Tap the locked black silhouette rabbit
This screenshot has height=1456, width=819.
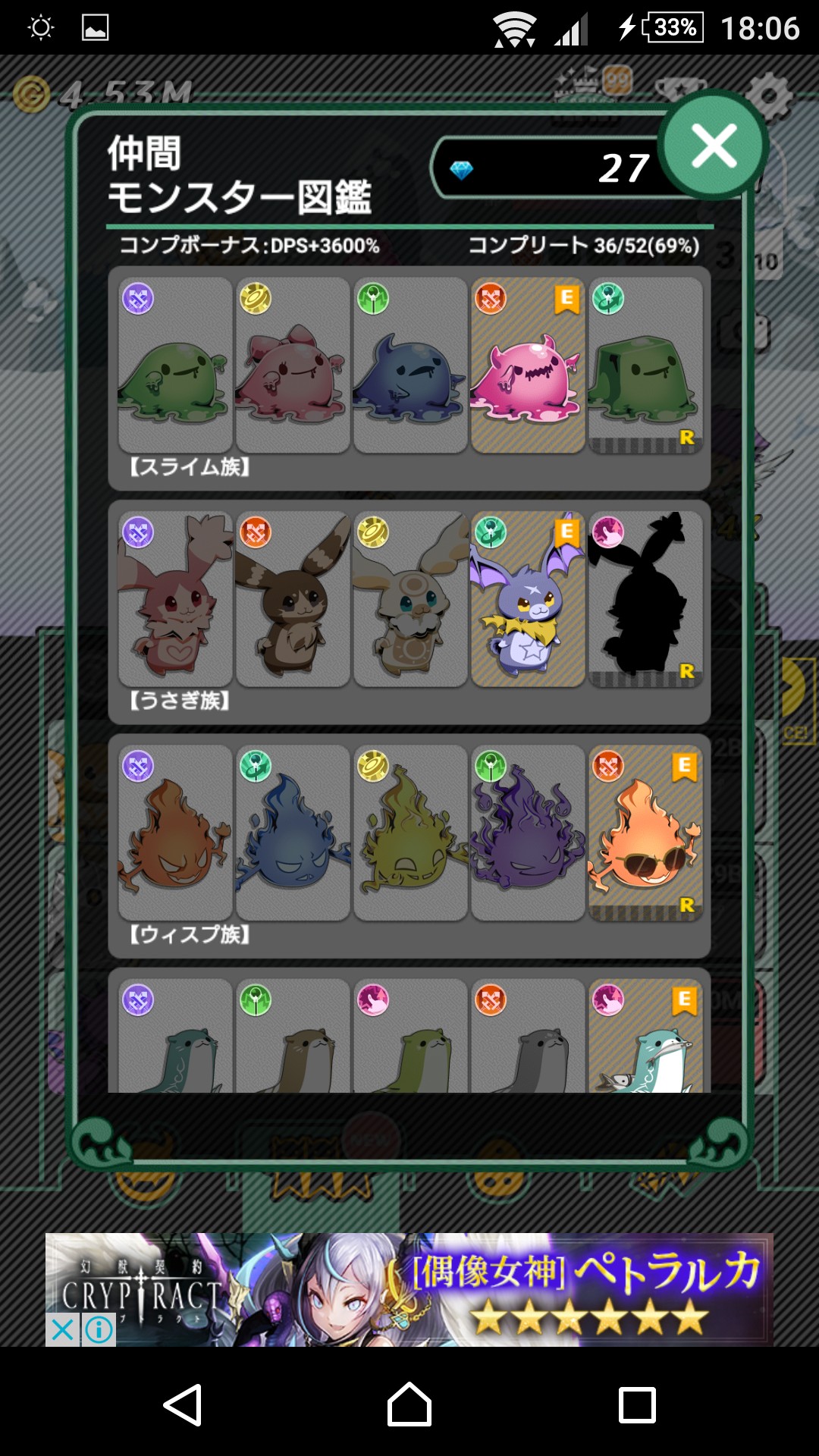645,599
